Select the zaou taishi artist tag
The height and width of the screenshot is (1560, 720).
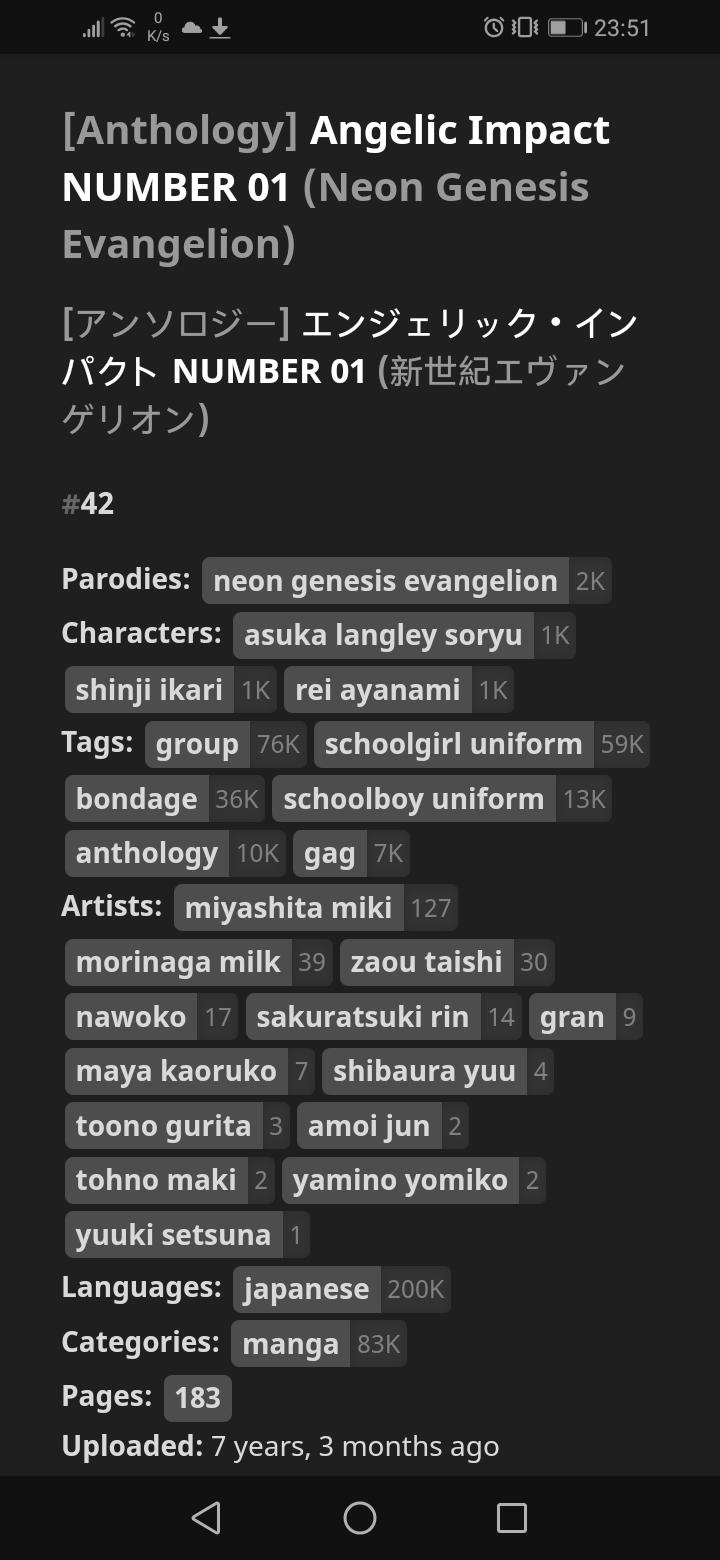(426, 962)
